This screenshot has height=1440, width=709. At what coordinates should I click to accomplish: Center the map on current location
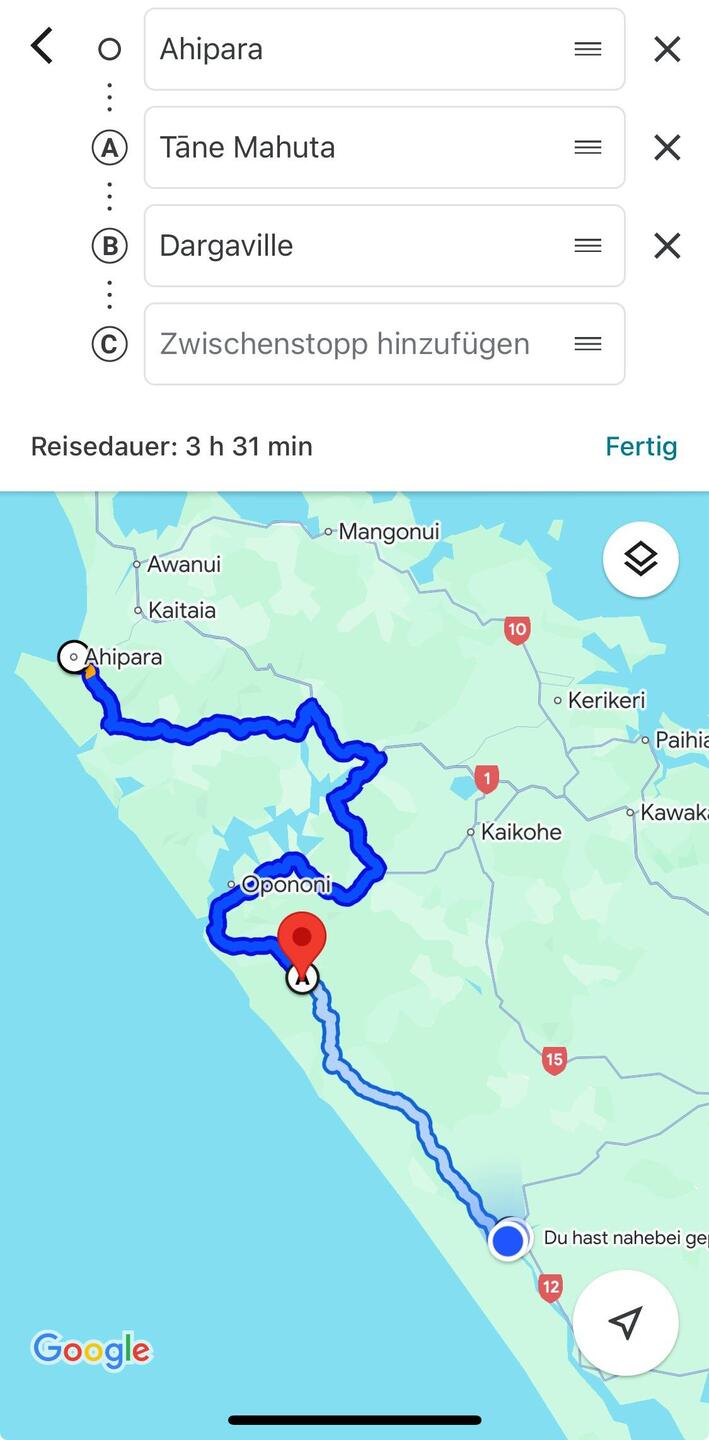625,1323
